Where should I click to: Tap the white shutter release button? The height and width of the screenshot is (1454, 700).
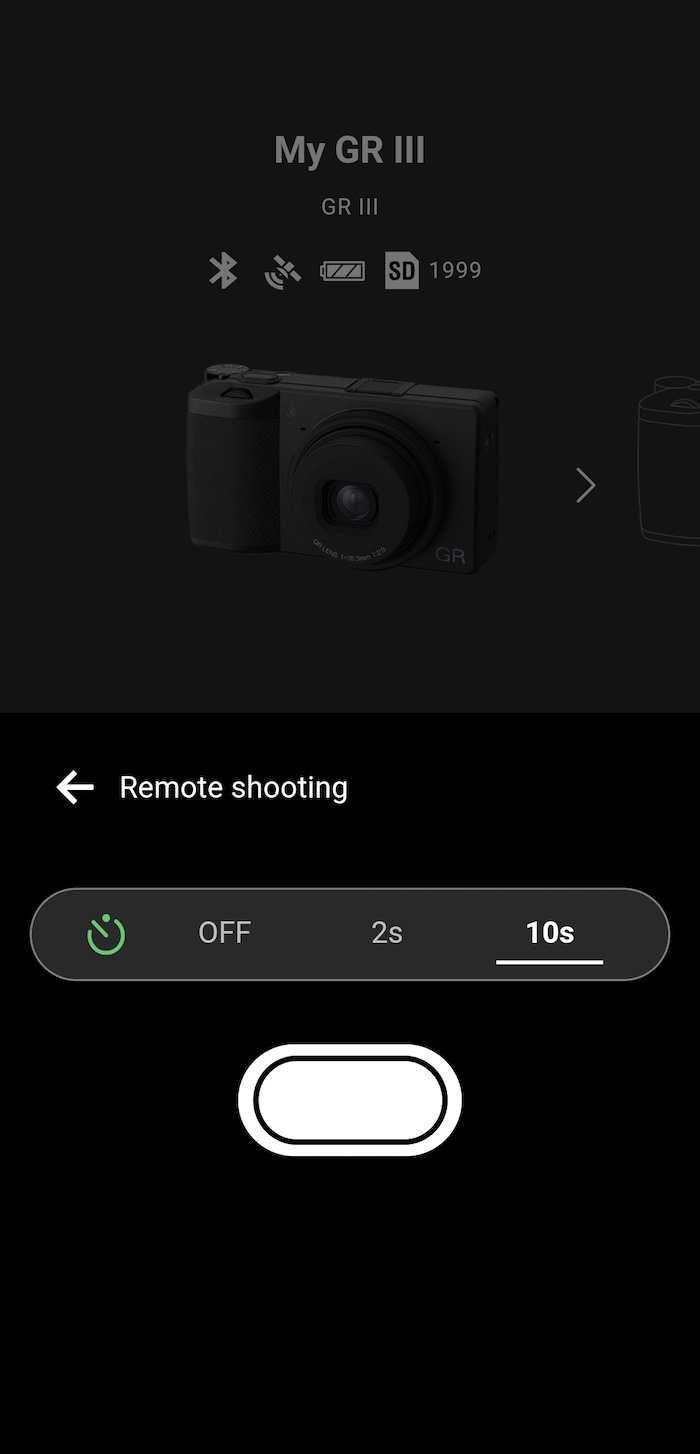click(x=350, y=1100)
